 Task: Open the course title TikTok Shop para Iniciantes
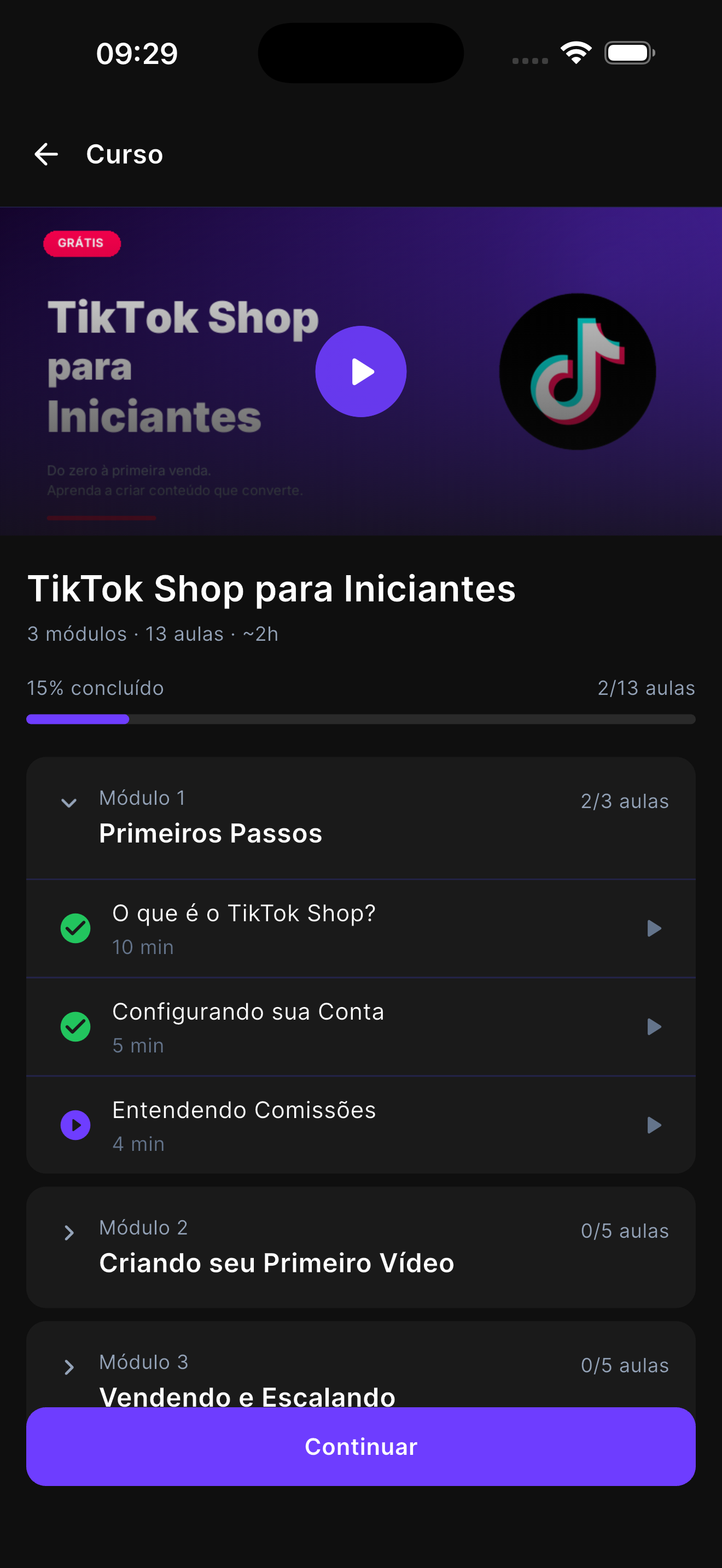tap(271, 588)
